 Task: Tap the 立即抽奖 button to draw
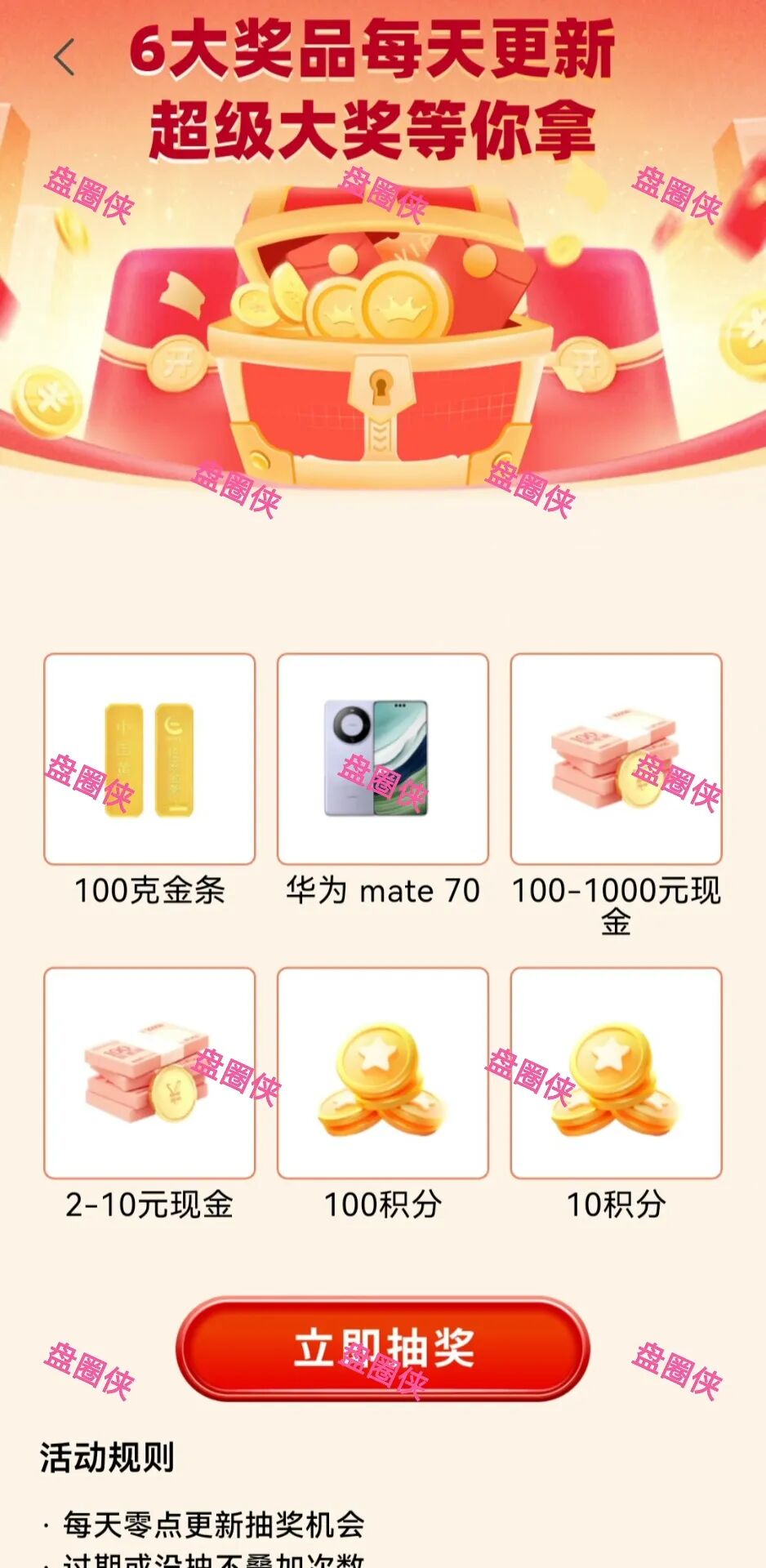click(382, 1348)
